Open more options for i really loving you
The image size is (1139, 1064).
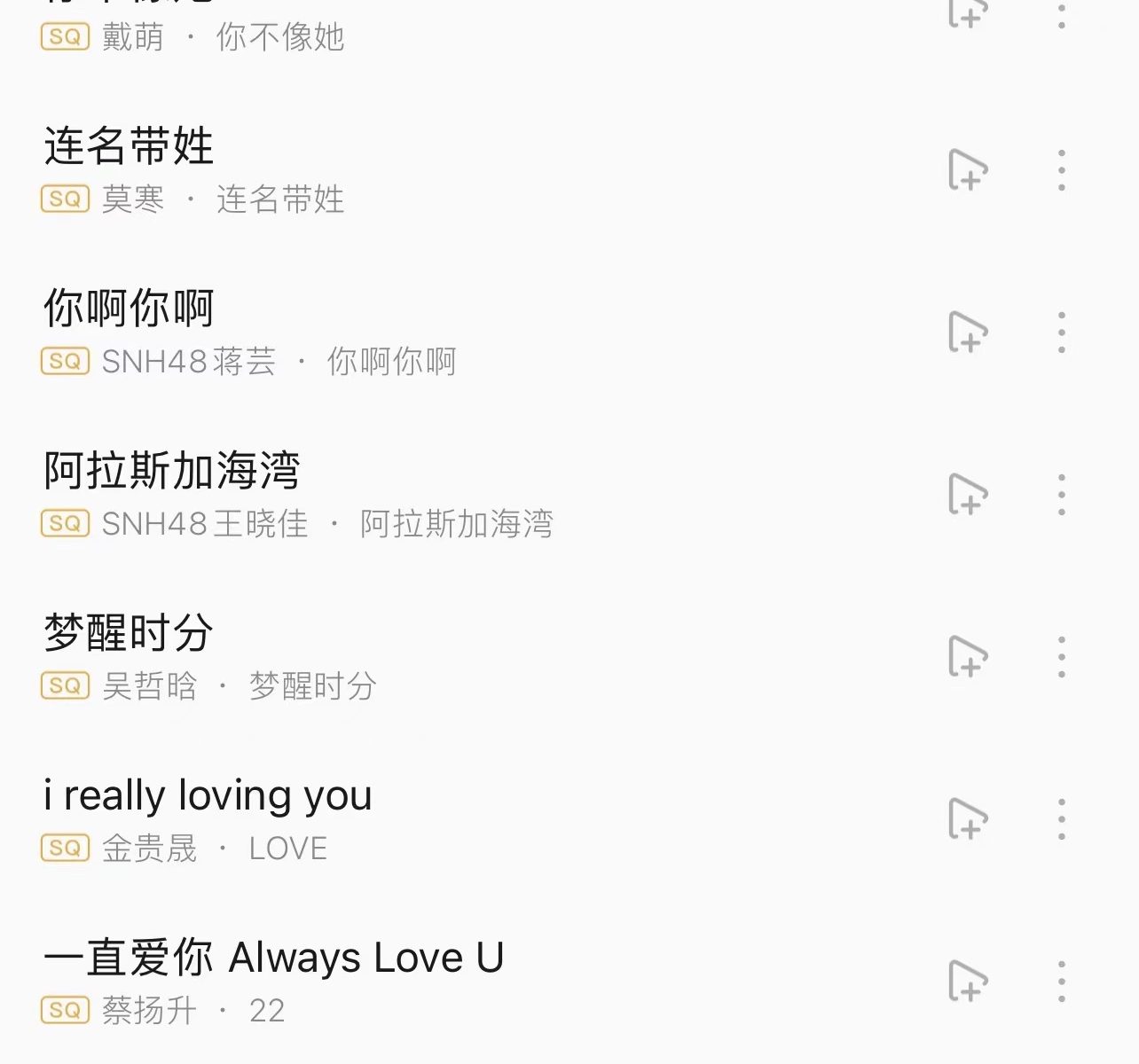(1061, 819)
